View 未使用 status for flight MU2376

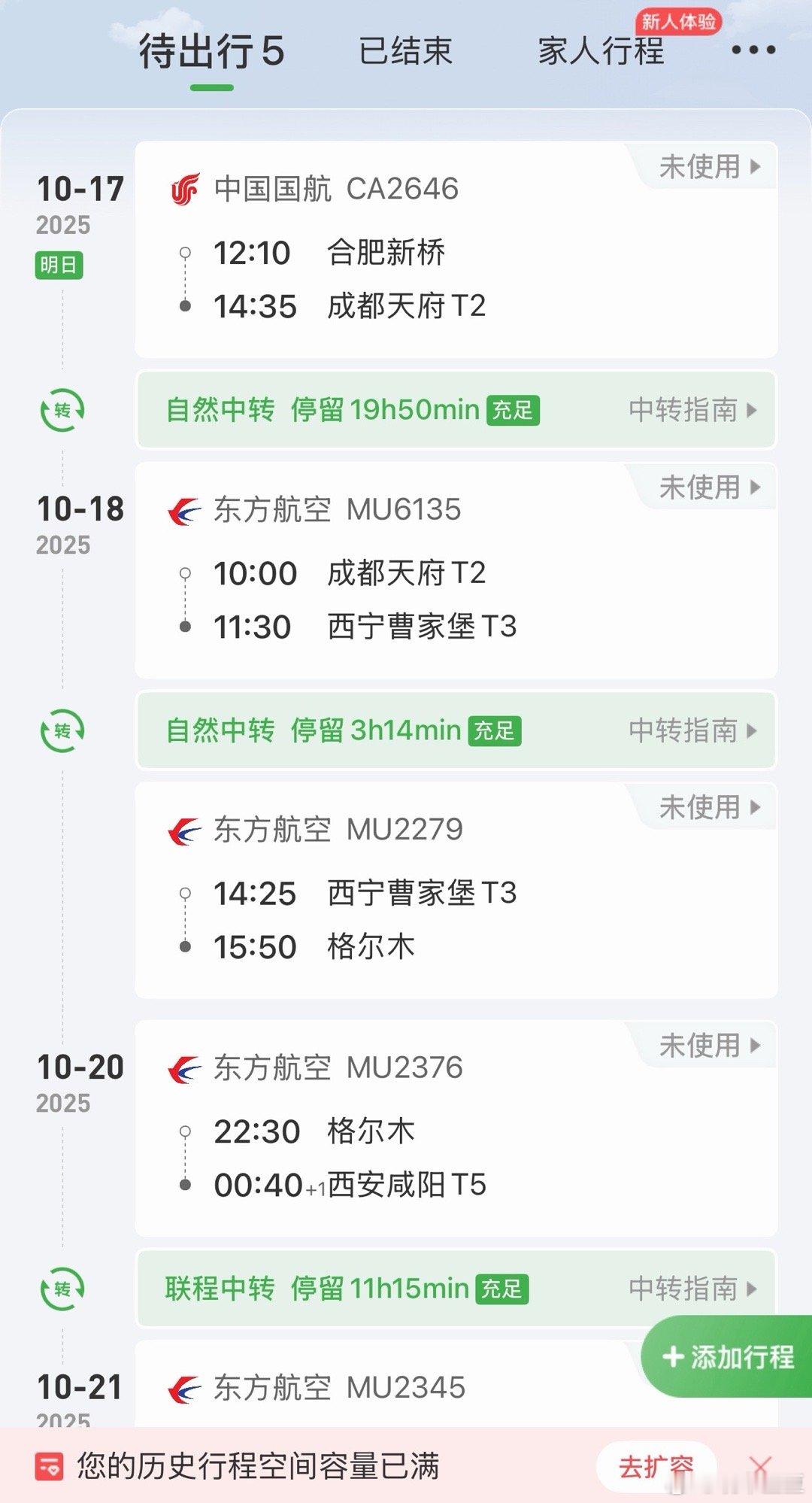(709, 1045)
